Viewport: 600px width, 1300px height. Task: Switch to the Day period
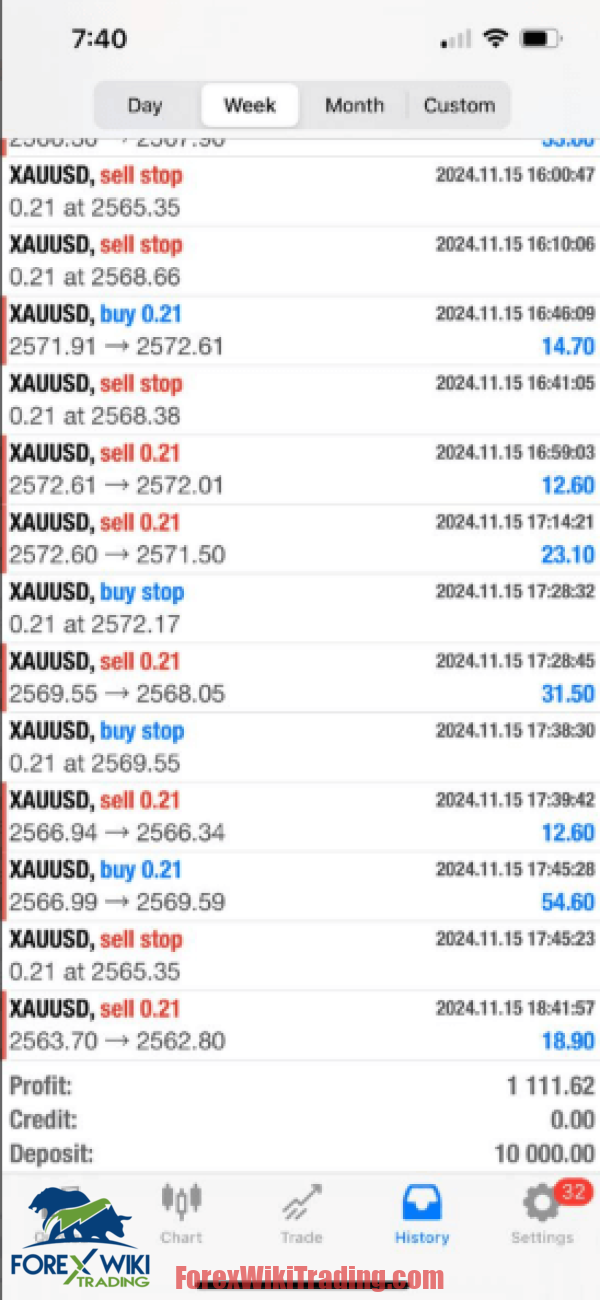point(145,105)
